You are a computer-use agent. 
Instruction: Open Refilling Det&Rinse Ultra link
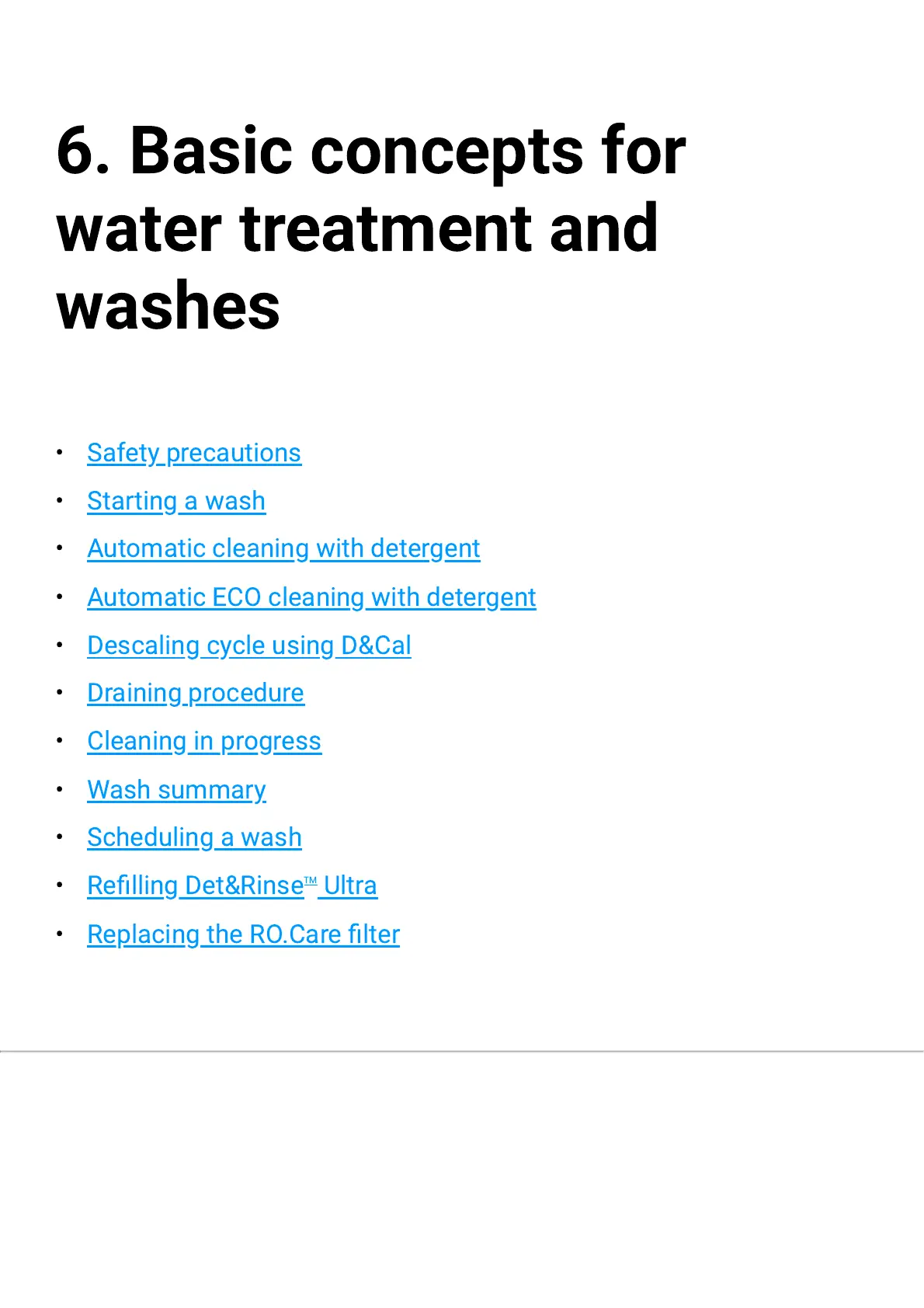(x=232, y=885)
